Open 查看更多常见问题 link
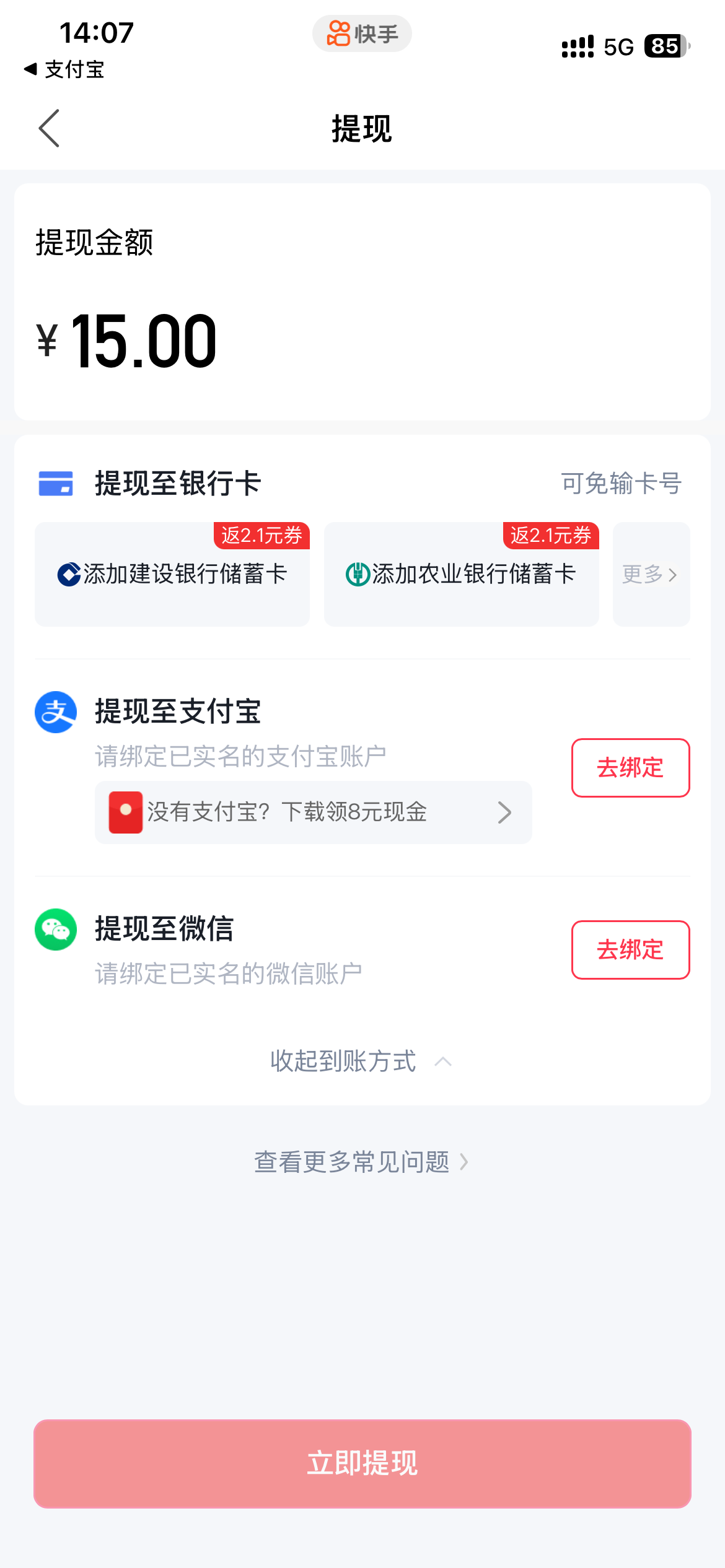 pyautogui.click(x=361, y=1162)
